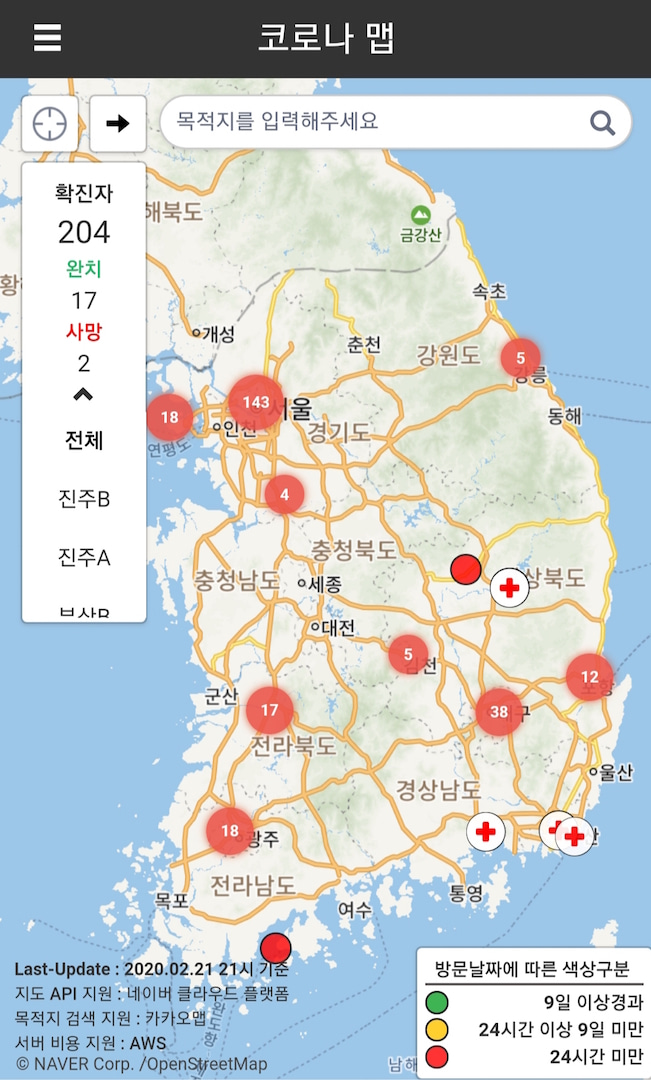The height and width of the screenshot is (1080, 651).
Task: Open the hamburger drawer menu
Action: 47,37
